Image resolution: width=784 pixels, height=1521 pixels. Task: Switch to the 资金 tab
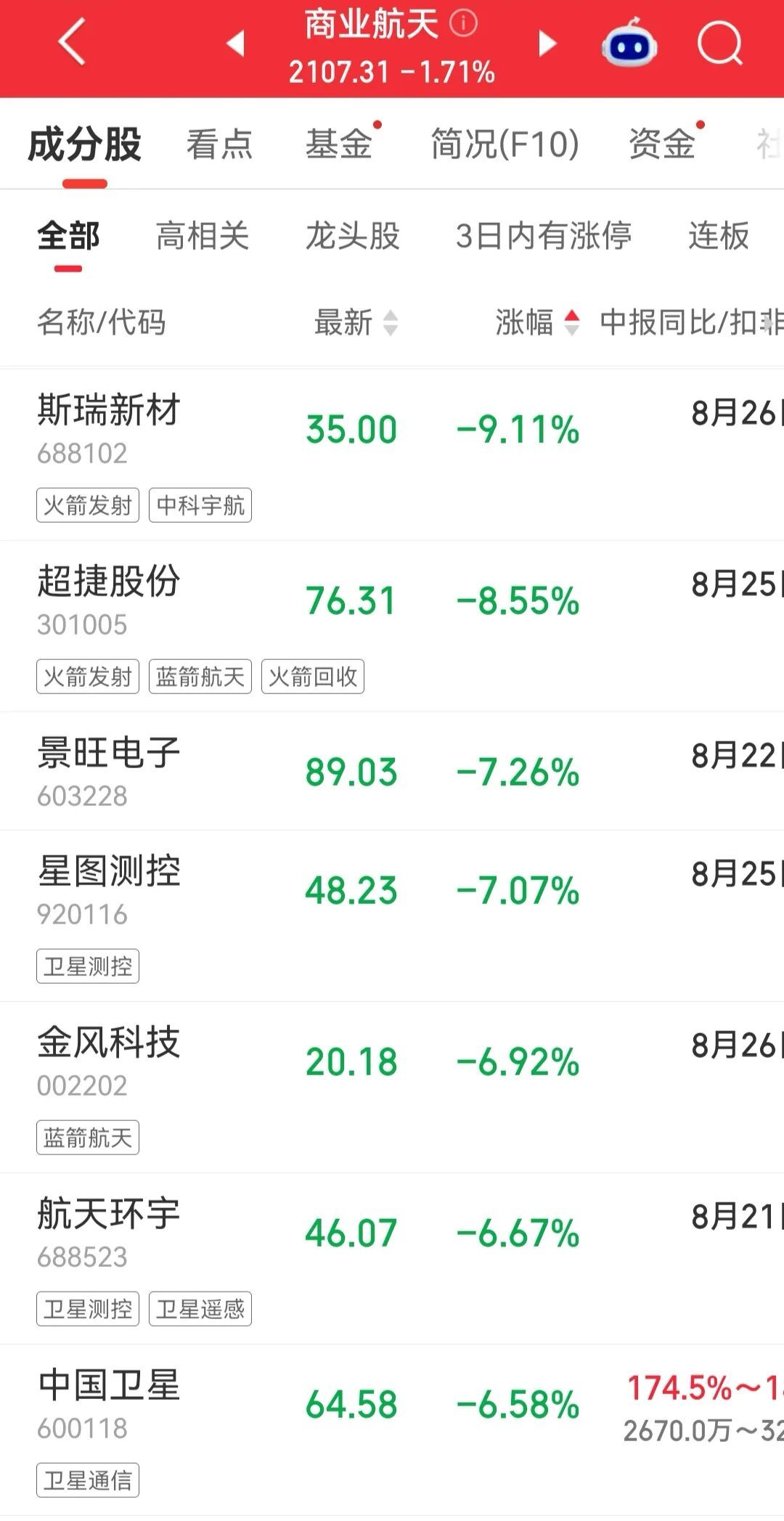coord(662,144)
